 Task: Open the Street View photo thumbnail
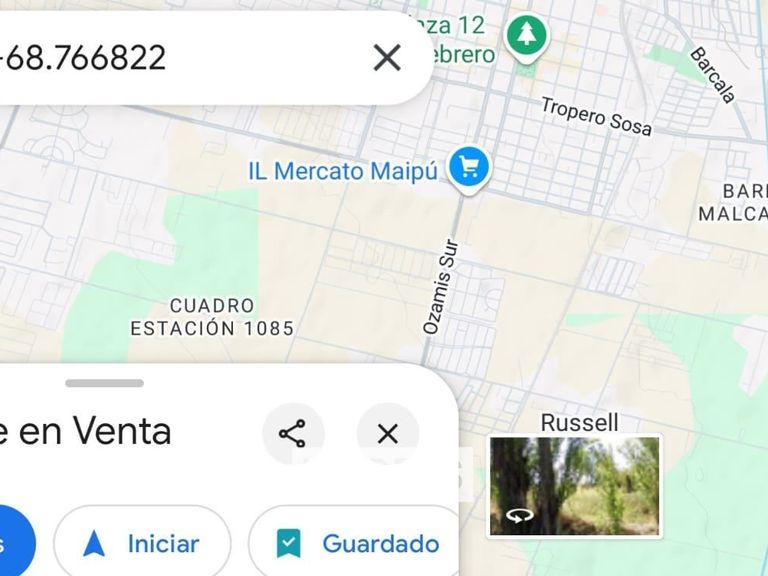click(x=574, y=487)
